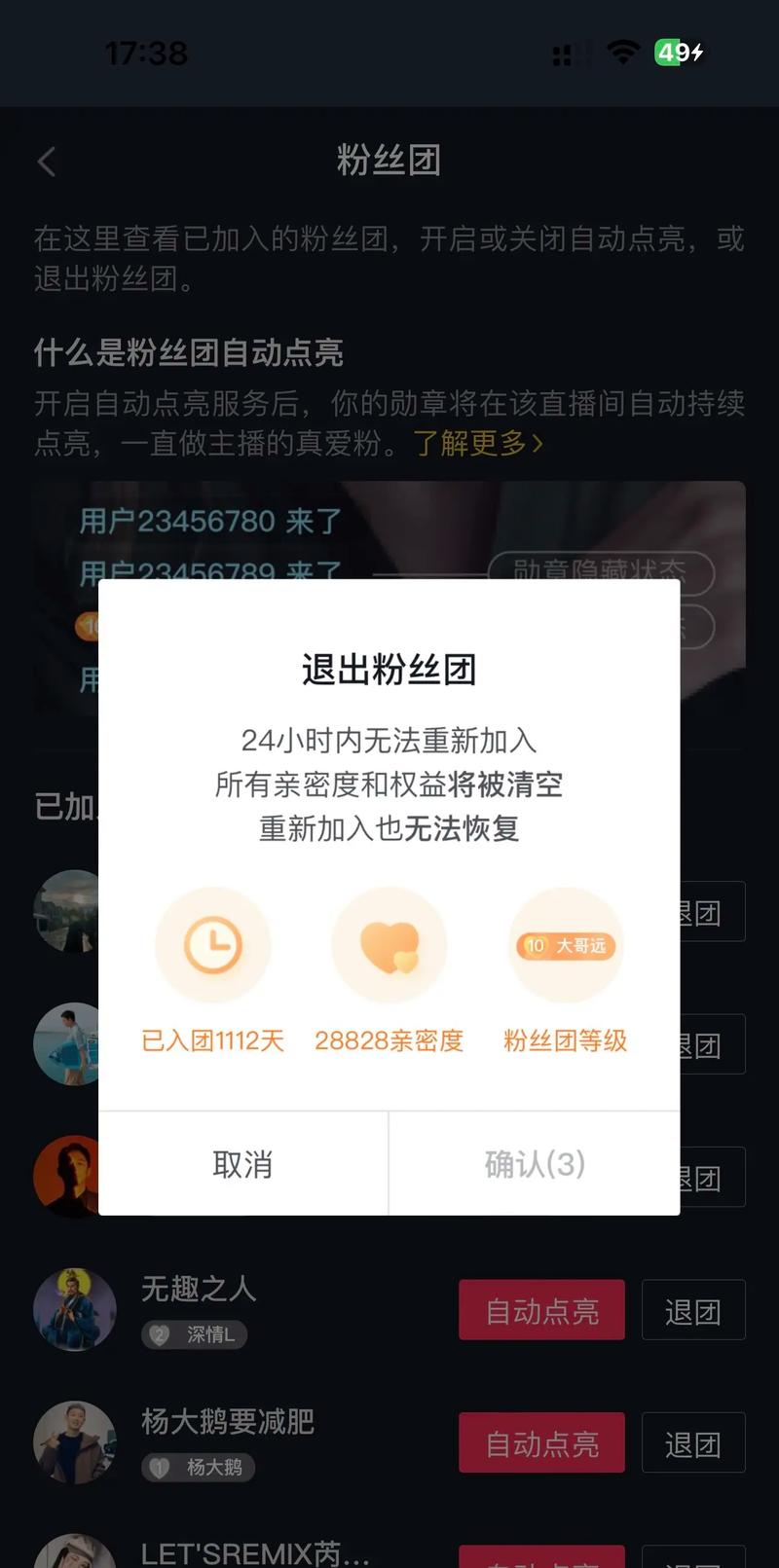Select the level 10 大哥远 fan badge icon
The image size is (779, 1568).
(x=565, y=944)
